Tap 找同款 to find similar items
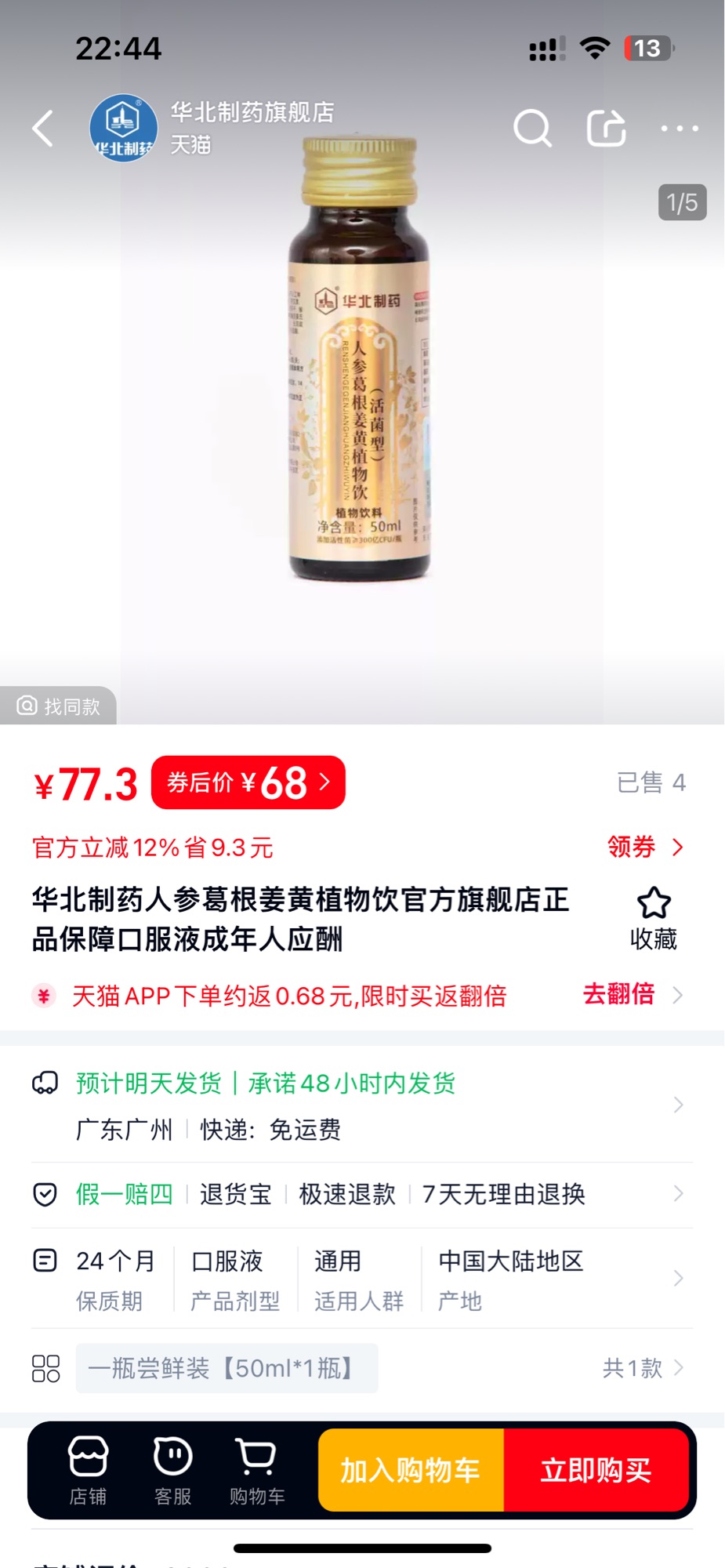 59,706
